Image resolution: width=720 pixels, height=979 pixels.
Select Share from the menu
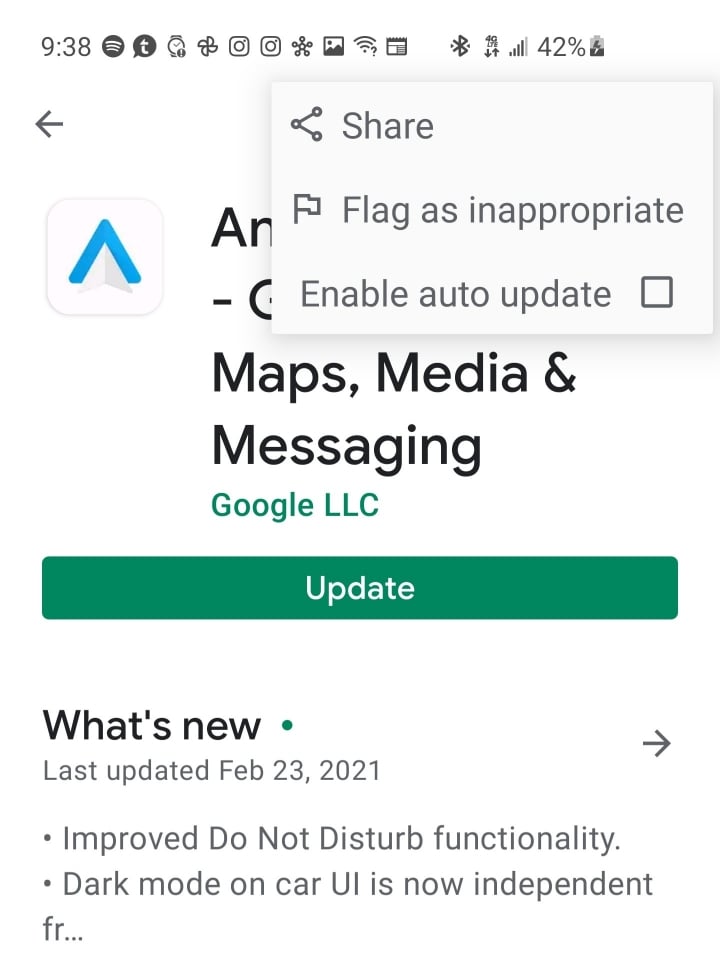(x=386, y=126)
